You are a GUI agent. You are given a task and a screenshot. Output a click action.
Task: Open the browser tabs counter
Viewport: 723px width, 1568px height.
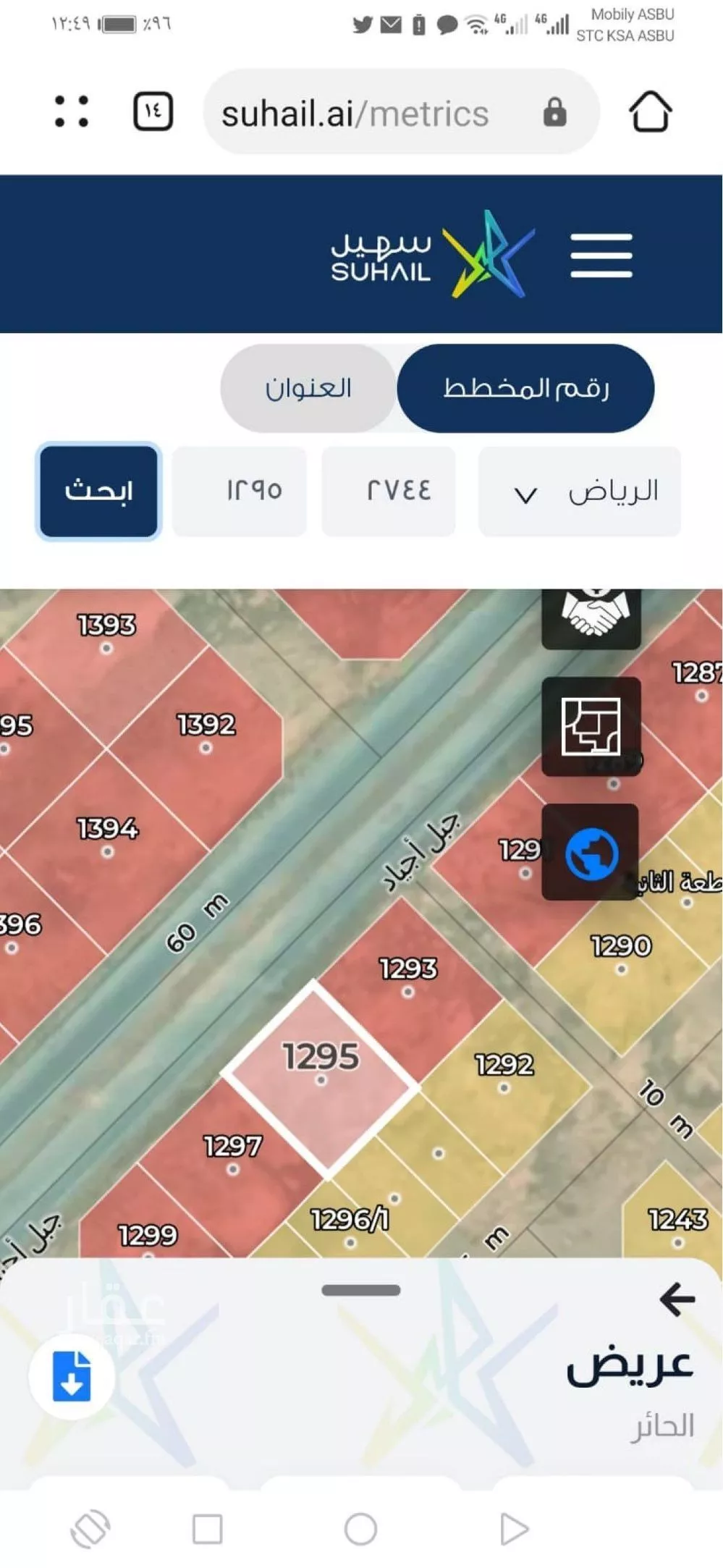click(x=153, y=111)
